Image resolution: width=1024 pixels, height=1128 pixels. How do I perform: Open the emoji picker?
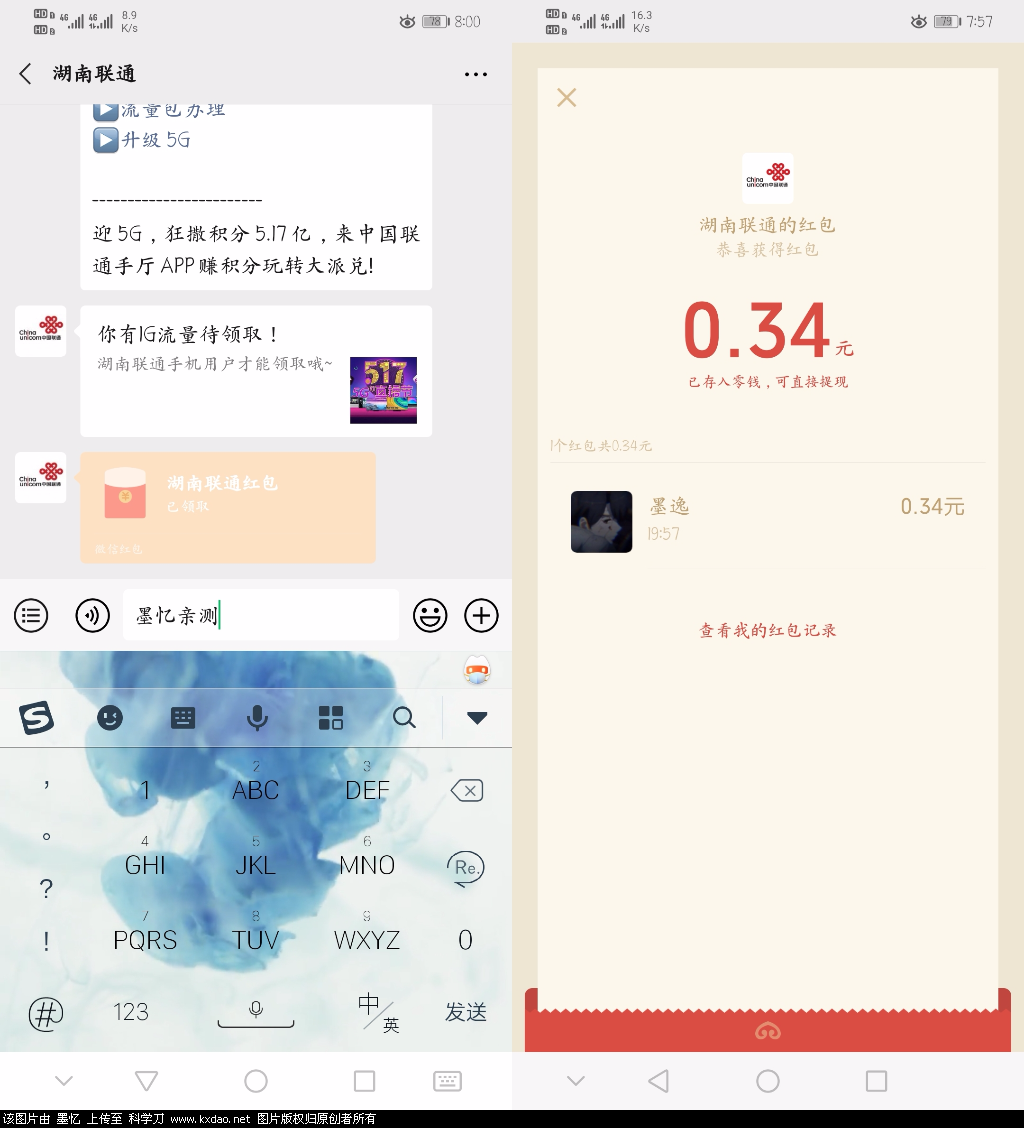pos(430,615)
